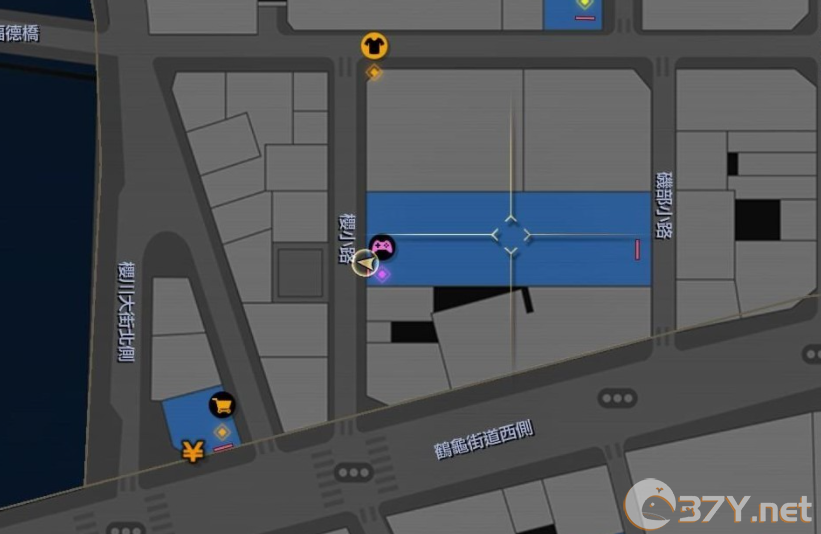This screenshot has width=821, height=534.
Task: Select the pink game controller arcade marker
Action: (x=381, y=245)
